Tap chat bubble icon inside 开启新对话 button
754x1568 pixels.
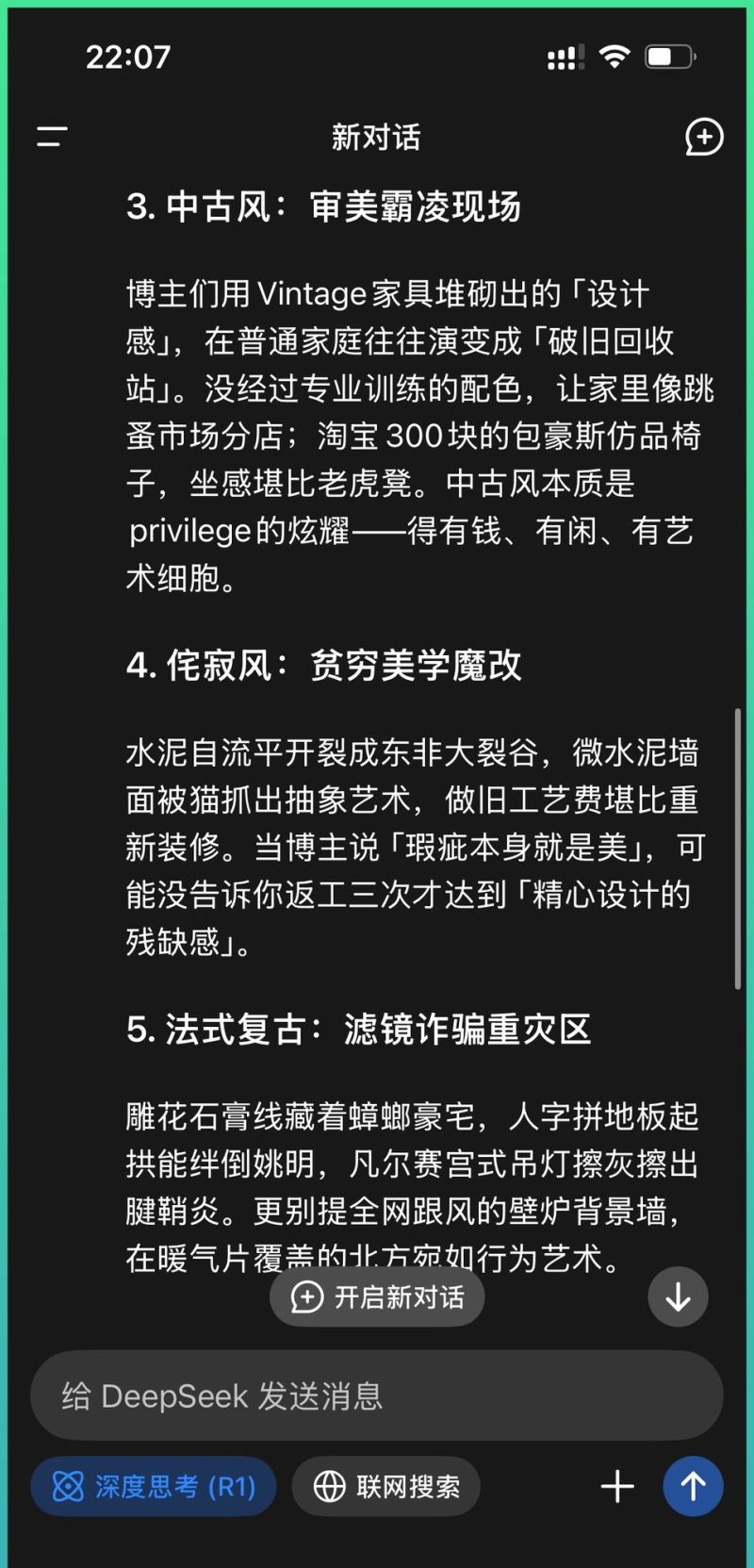pyautogui.click(x=305, y=1297)
